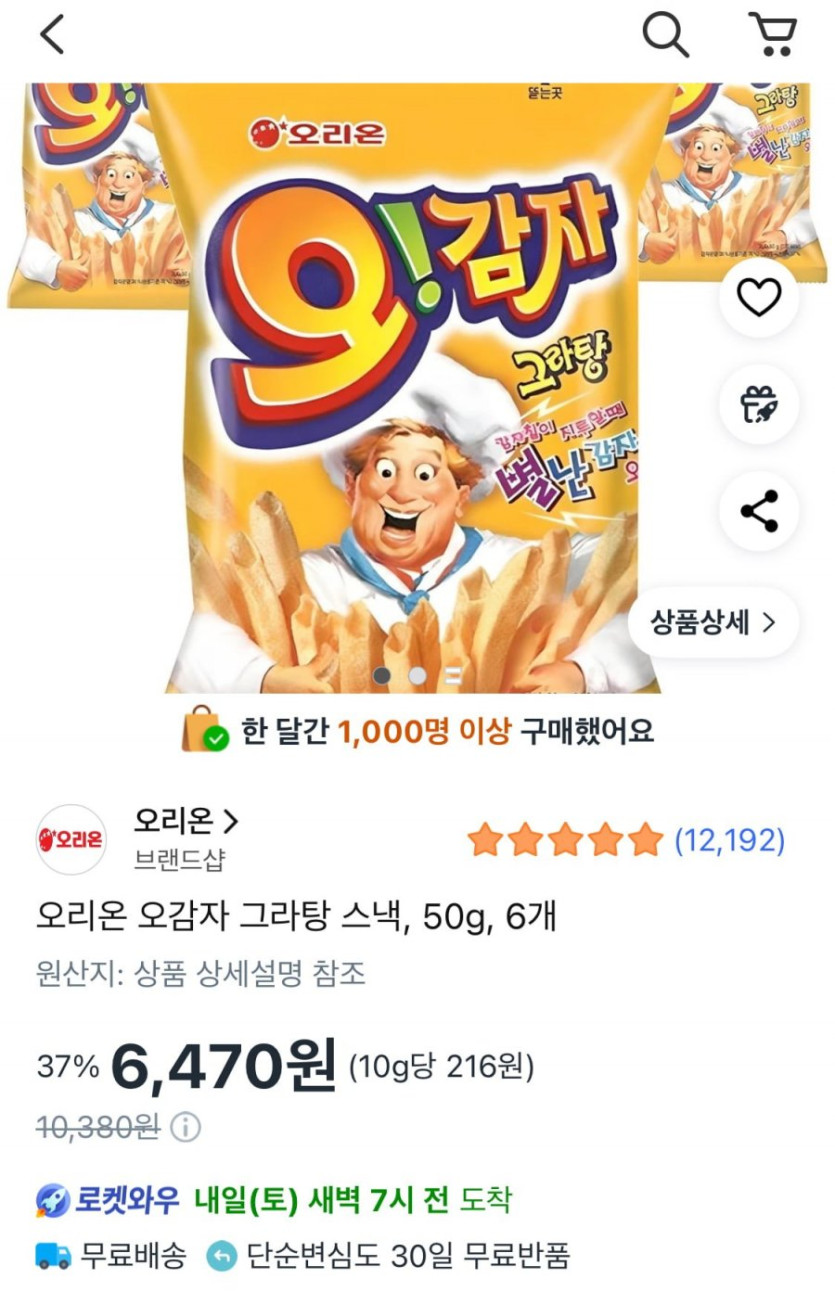Tap the gift icon to send as present
Screen dimensions: 835x1304
coord(759,404)
